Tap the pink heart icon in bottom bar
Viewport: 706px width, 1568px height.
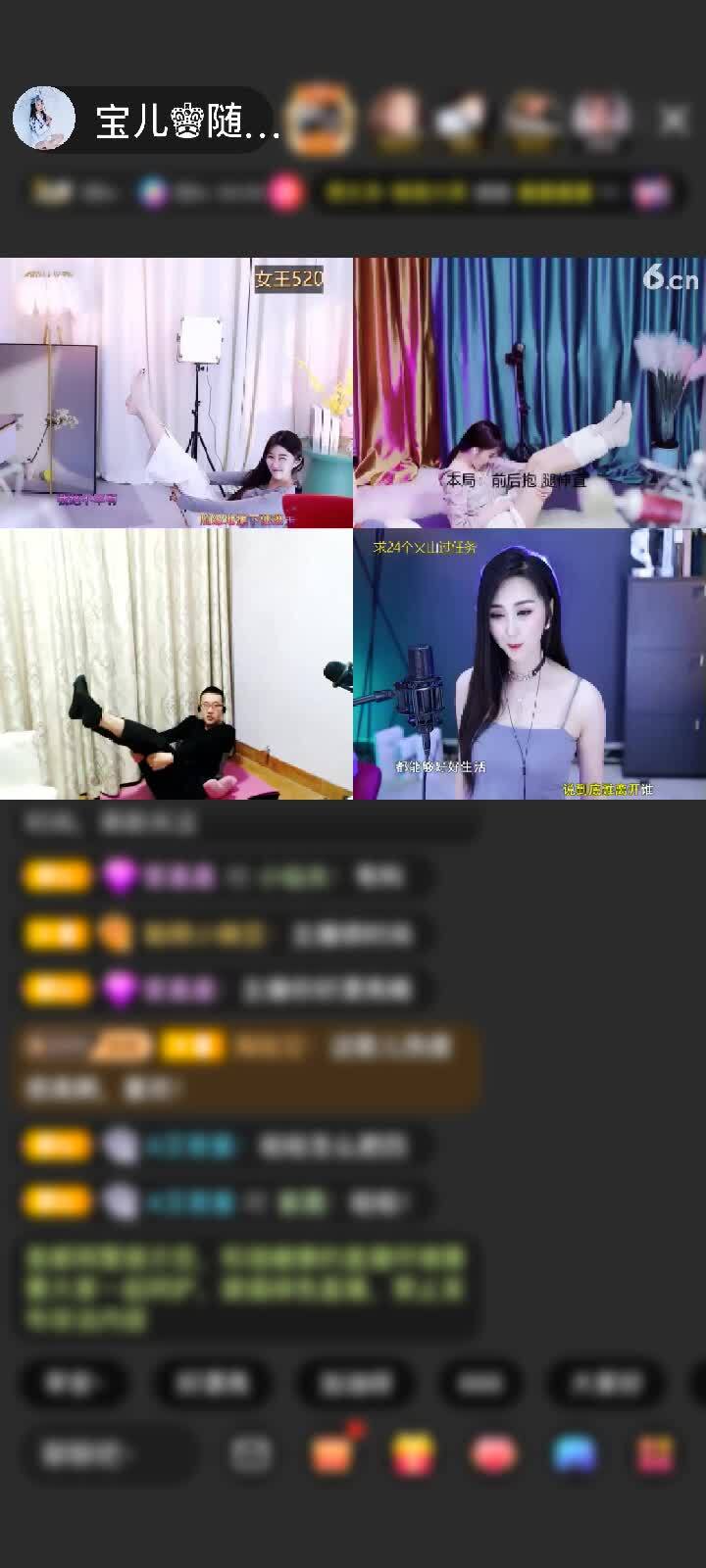tap(493, 1454)
